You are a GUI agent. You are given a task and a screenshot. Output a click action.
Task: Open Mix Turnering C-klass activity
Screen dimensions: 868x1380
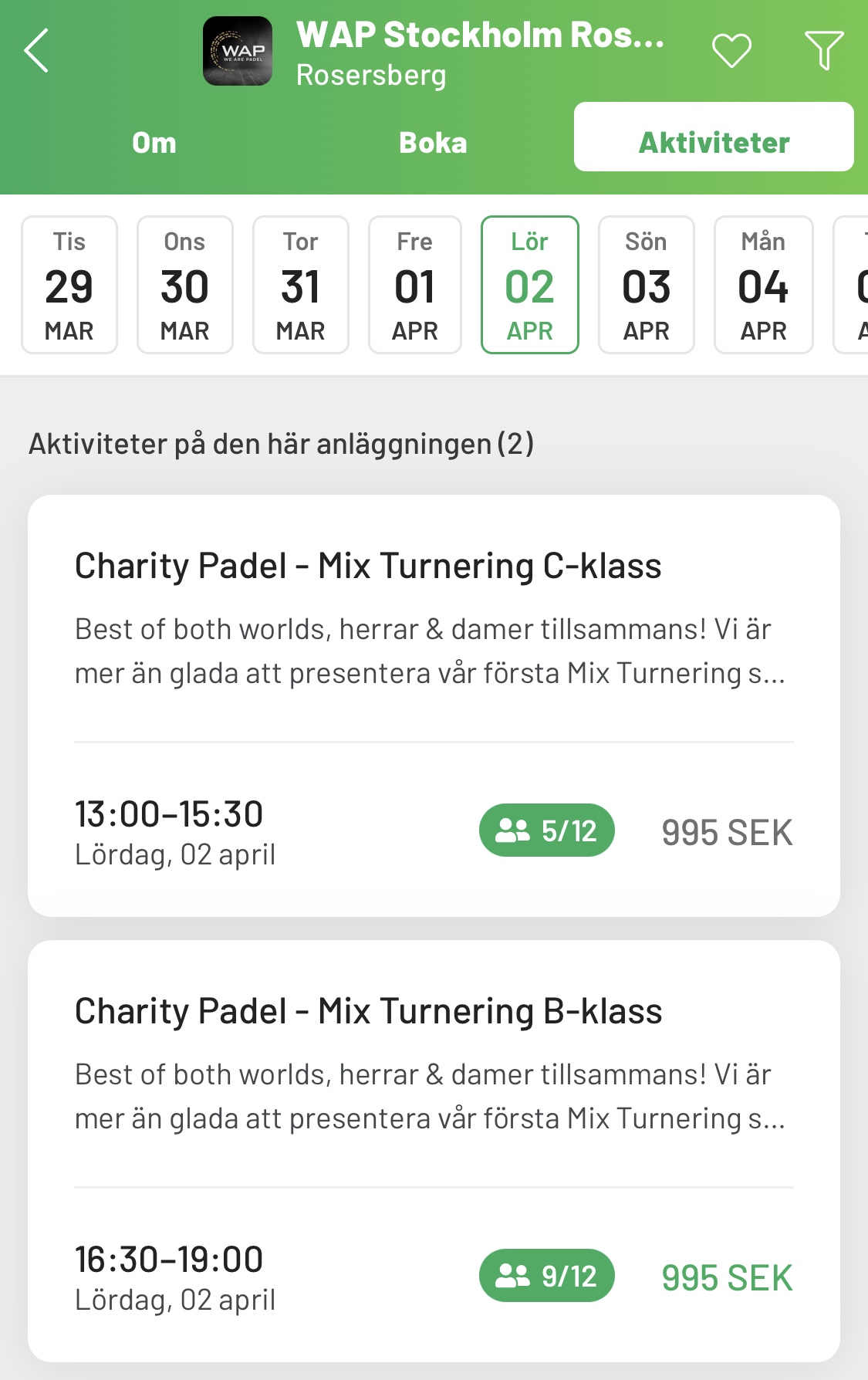tap(434, 705)
